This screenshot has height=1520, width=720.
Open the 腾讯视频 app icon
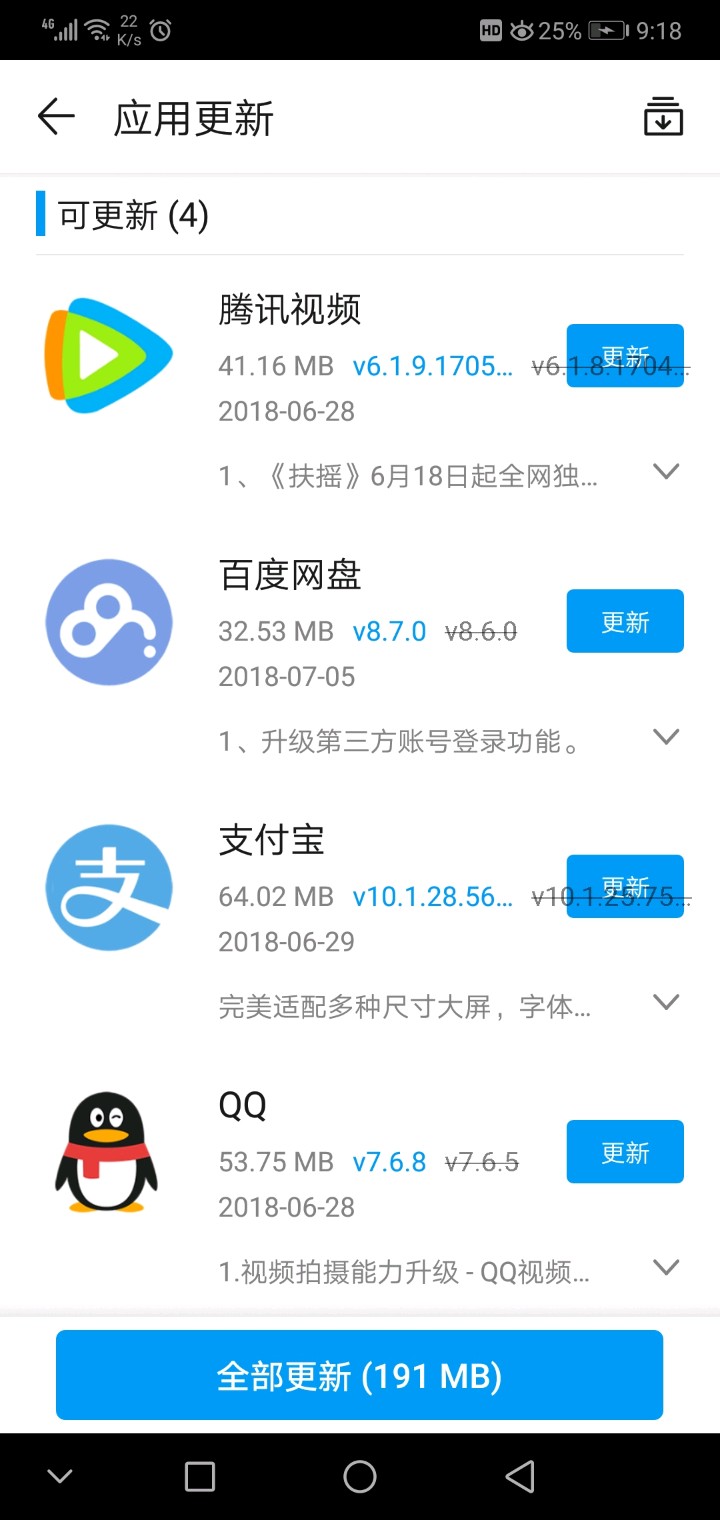pyautogui.click(x=109, y=356)
